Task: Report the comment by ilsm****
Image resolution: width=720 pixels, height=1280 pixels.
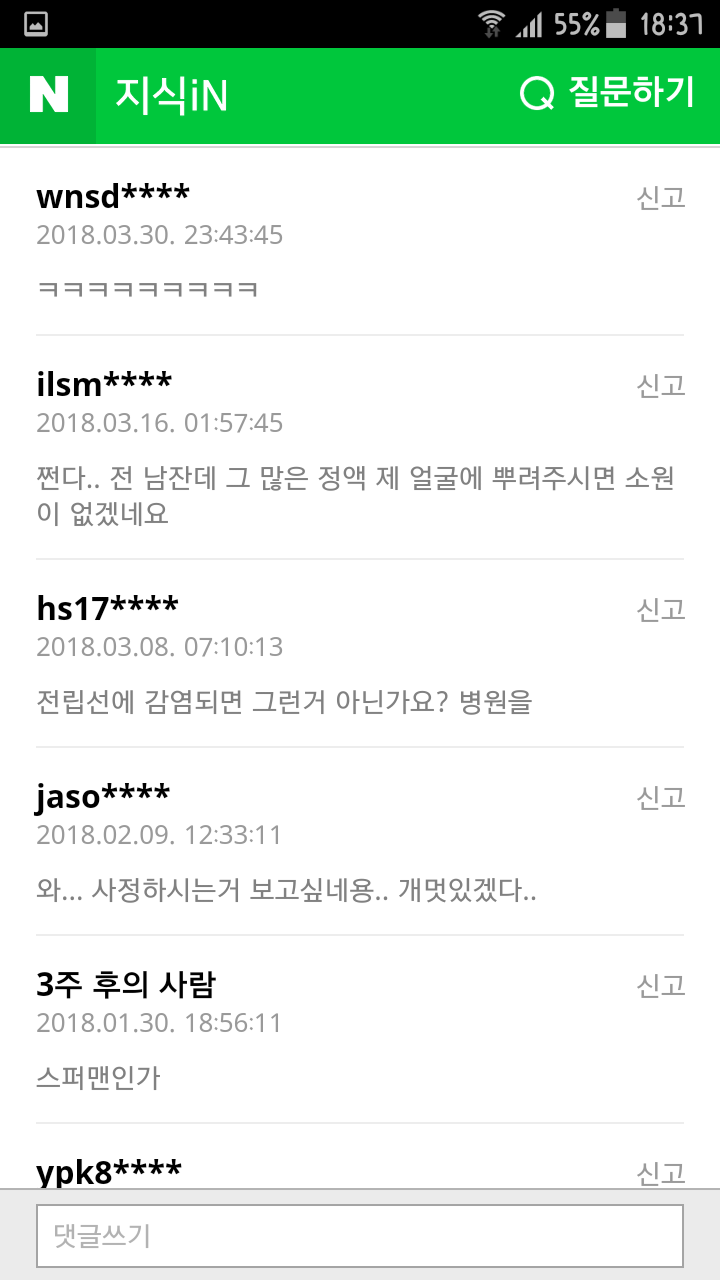Action: click(x=661, y=385)
